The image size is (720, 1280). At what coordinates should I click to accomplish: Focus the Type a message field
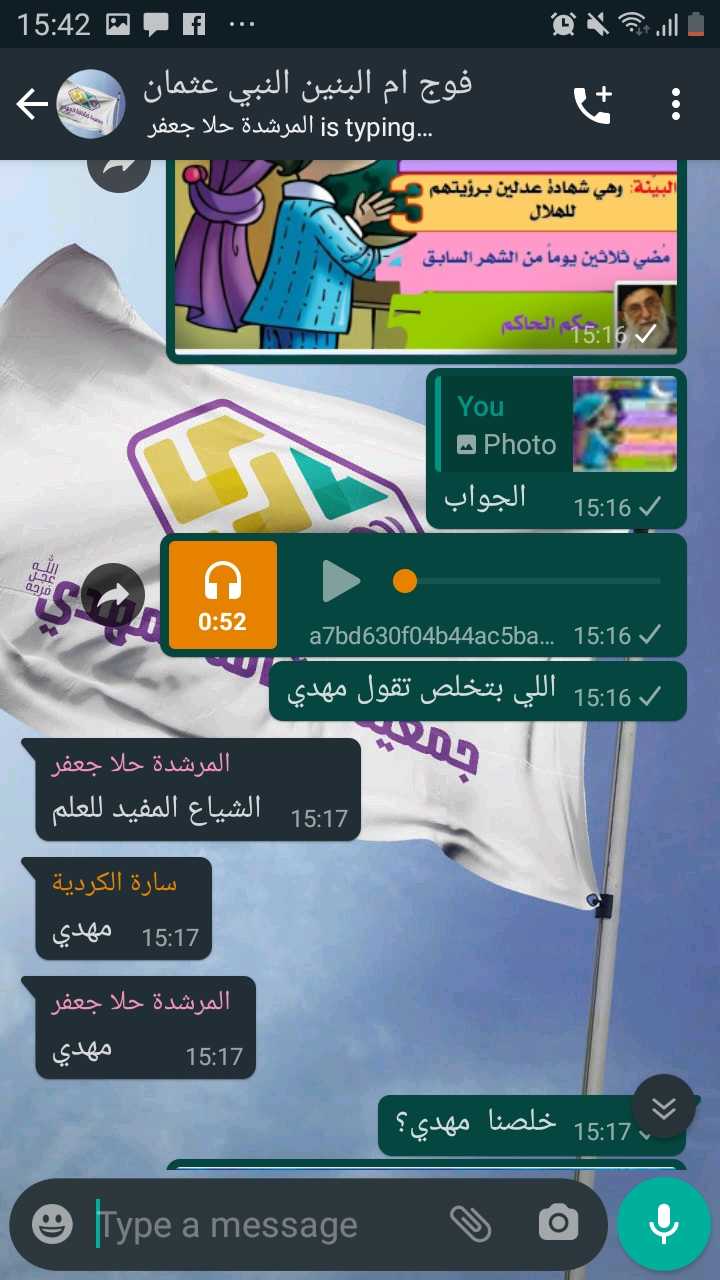tap(260, 1224)
